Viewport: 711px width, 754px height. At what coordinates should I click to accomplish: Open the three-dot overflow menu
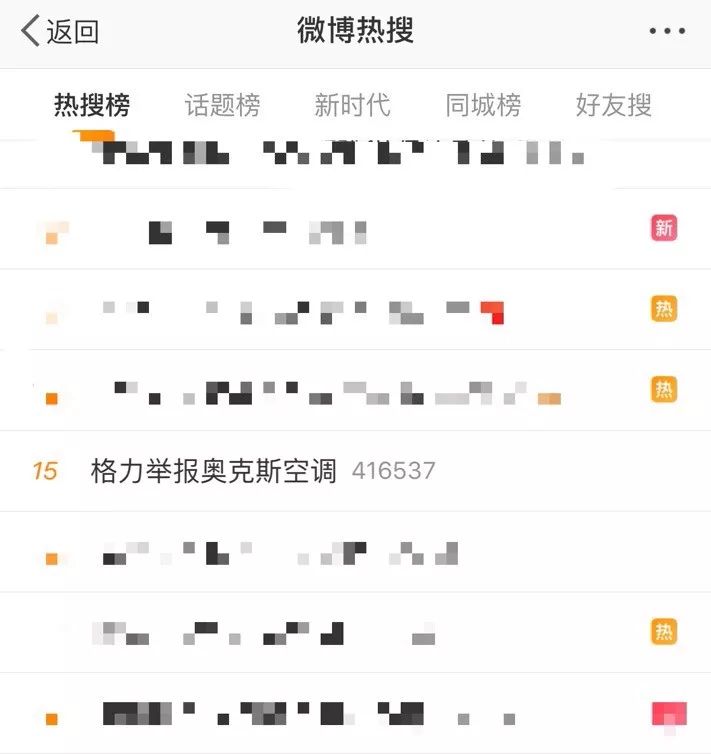(x=667, y=32)
